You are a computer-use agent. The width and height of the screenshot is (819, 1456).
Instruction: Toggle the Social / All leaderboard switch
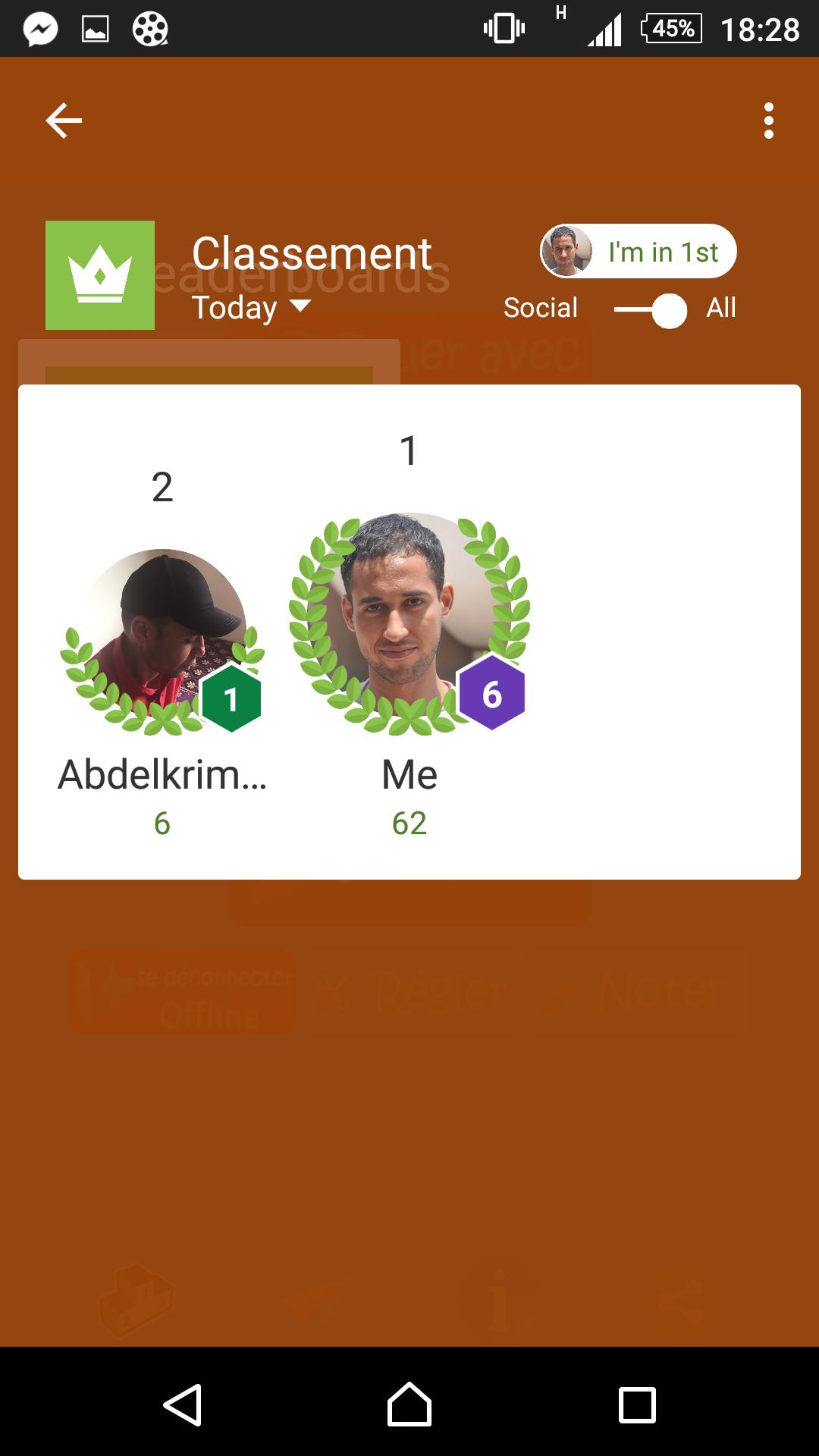click(652, 309)
